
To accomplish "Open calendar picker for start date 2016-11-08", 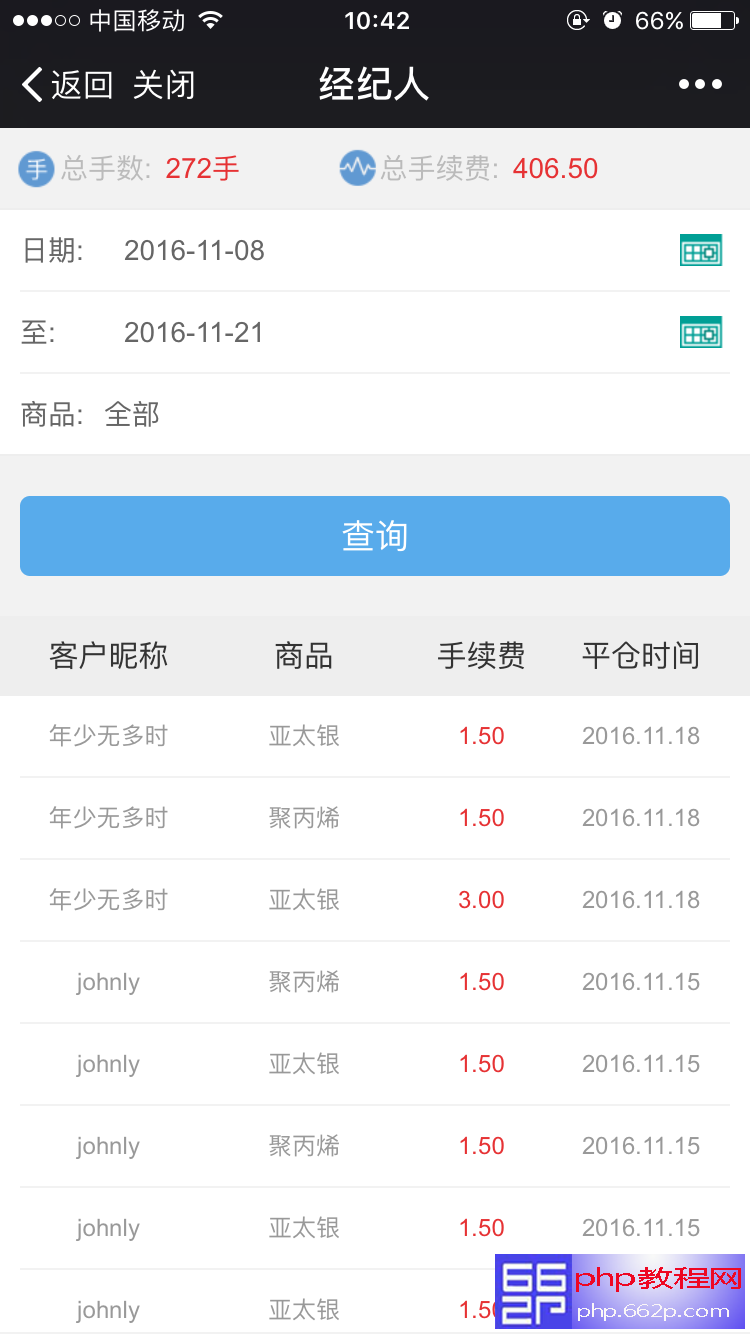I will [701, 250].
